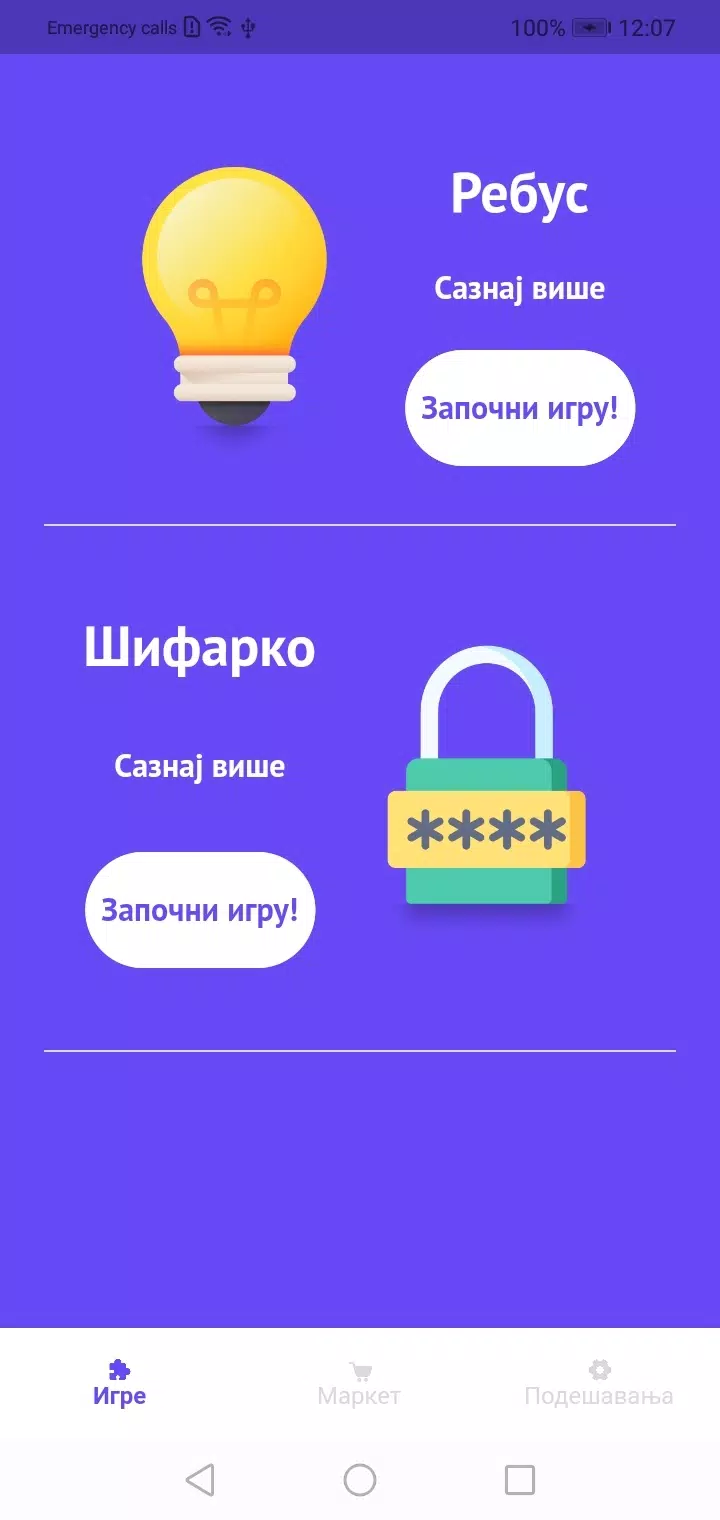Image resolution: width=720 pixels, height=1520 pixels.
Task: Switch to the Игре tab
Action: pyautogui.click(x=120, y=1384)
